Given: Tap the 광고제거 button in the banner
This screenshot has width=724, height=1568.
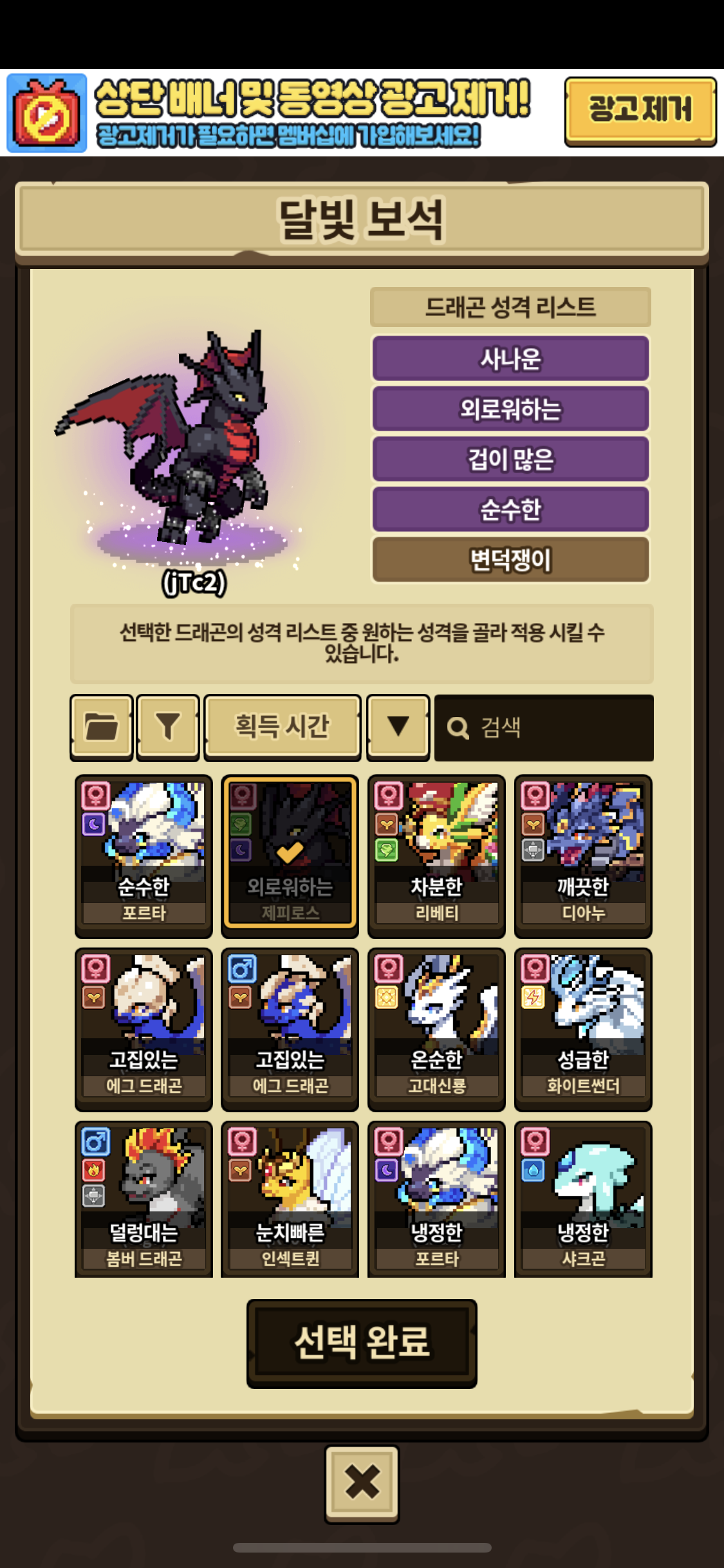Looking at the screenshot, I should pyautogui.click(x=640, y=111).
